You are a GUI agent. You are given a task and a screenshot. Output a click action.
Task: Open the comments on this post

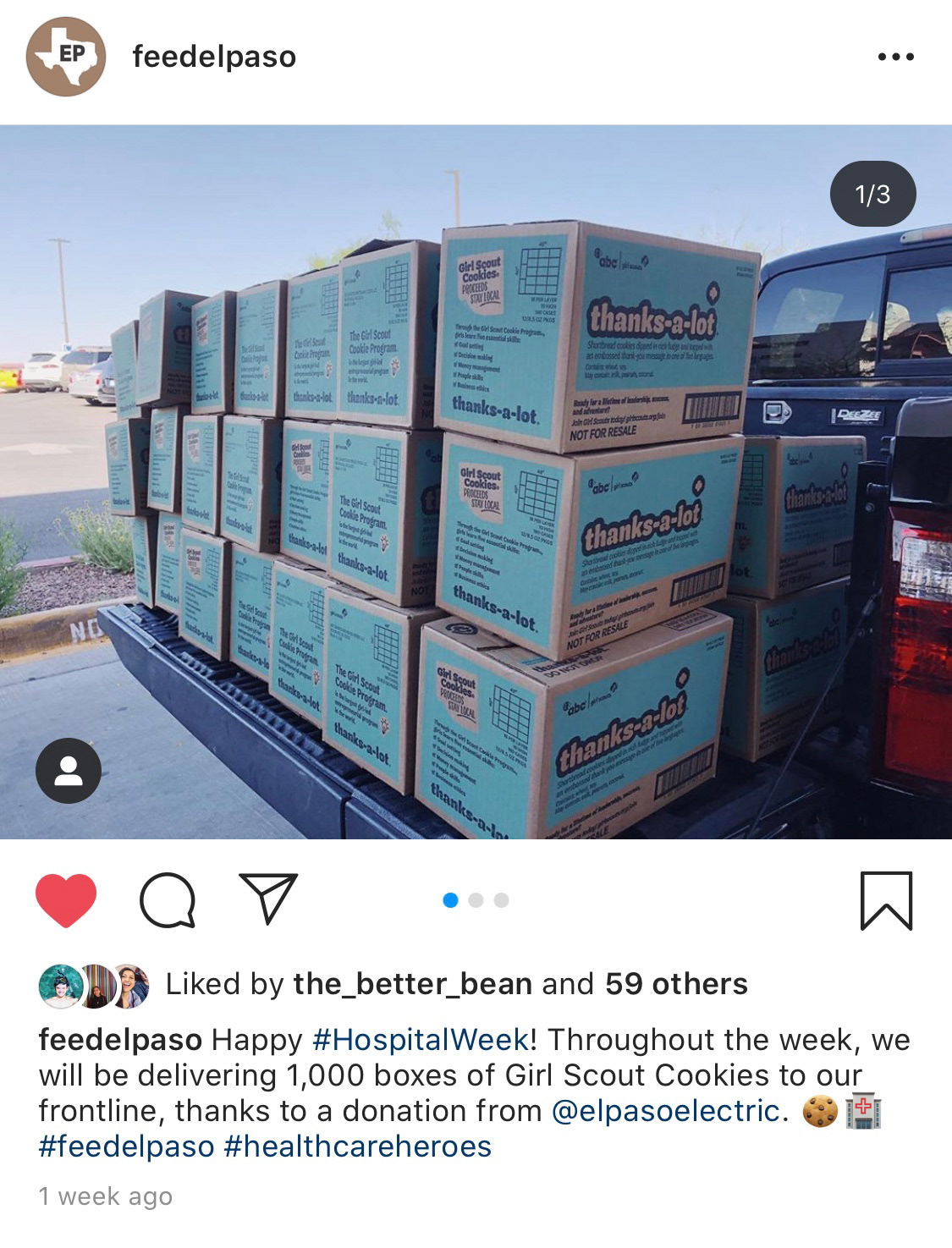[168, 900]
